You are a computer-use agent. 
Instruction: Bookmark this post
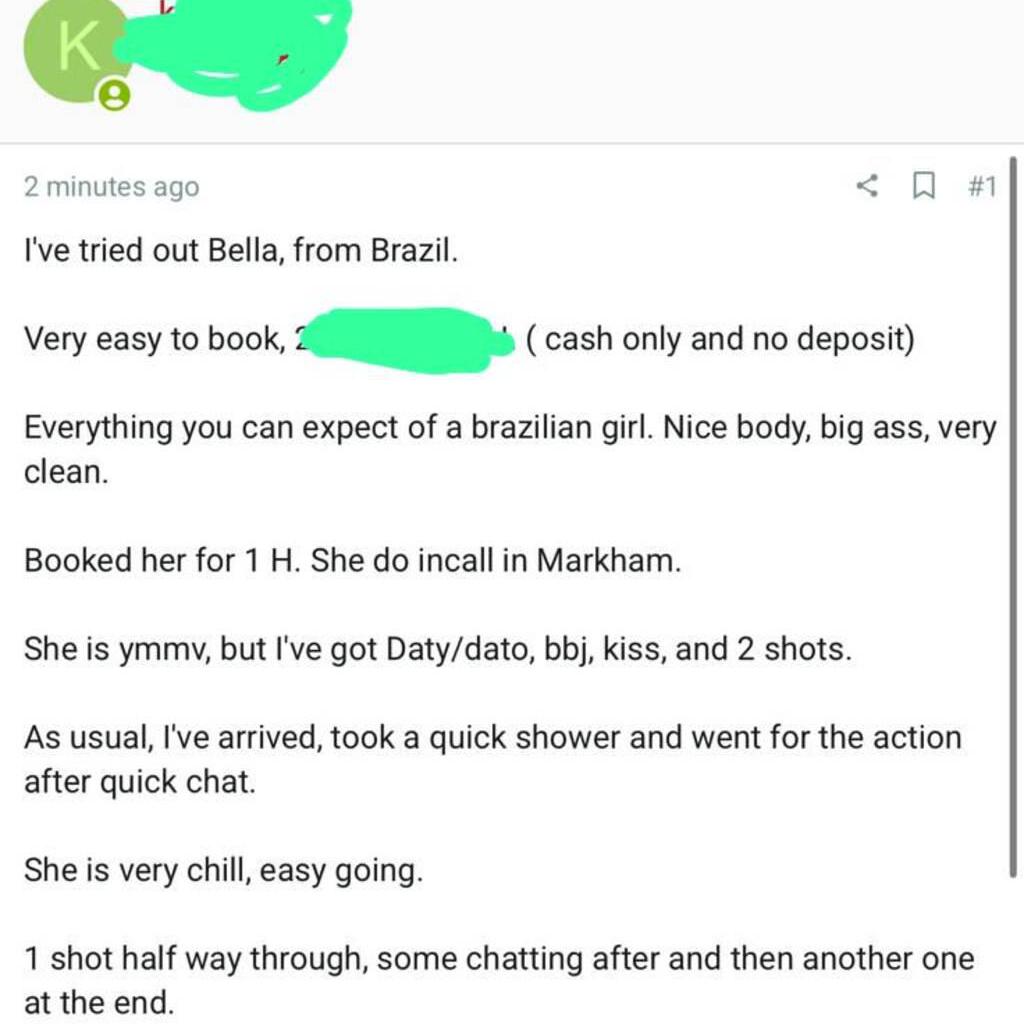[x=923, y=186]
